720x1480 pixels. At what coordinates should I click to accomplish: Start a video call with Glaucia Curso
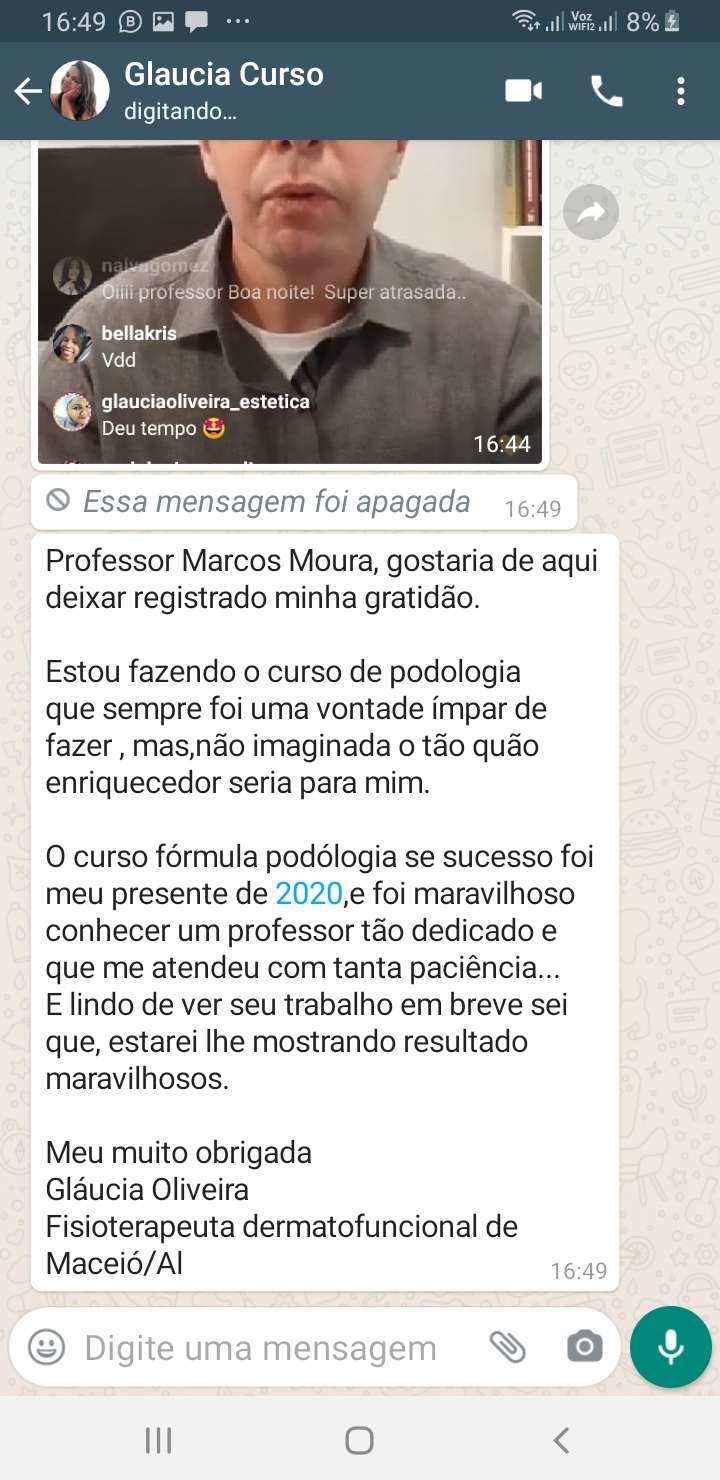pos(523,92)
